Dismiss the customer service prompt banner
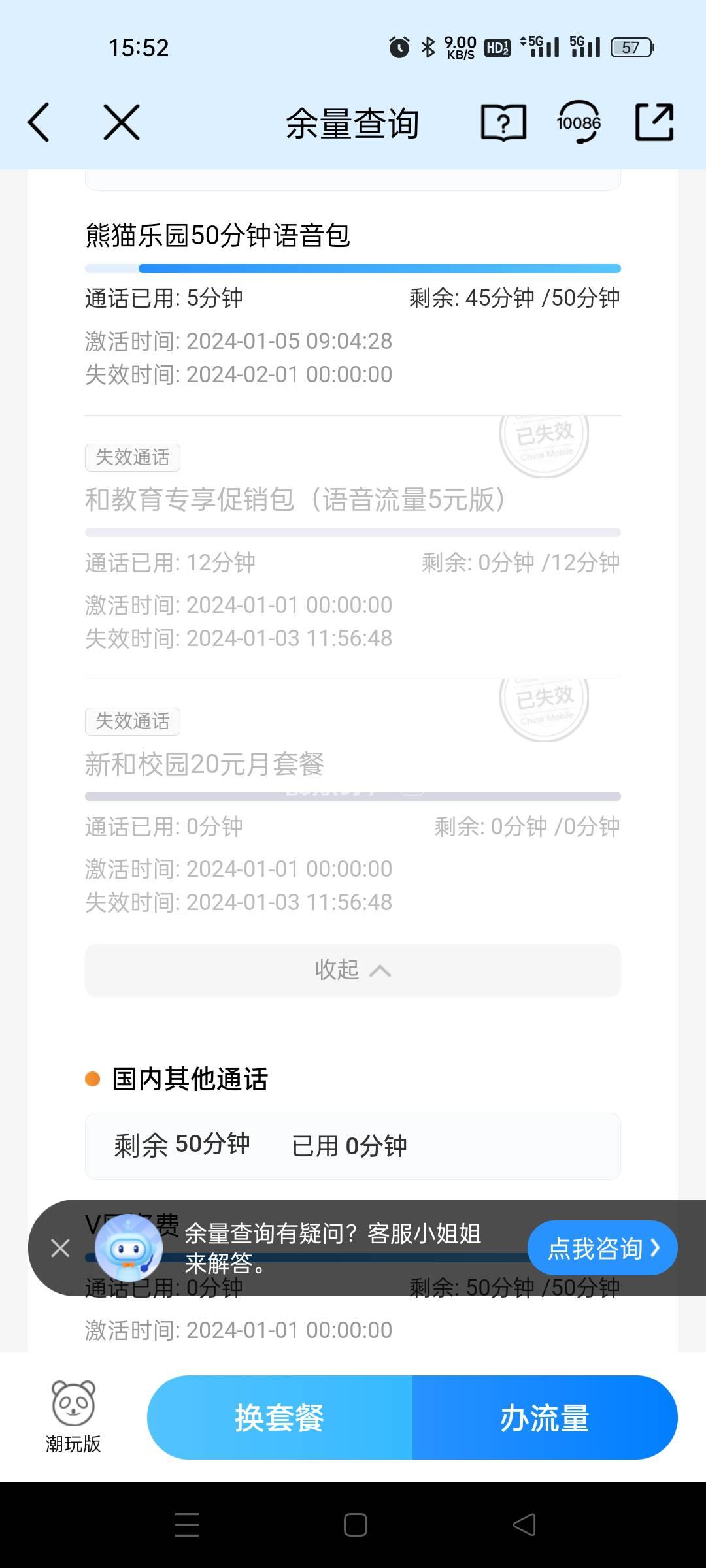Screen dimensions: 706x1568 click(60, 1248)
